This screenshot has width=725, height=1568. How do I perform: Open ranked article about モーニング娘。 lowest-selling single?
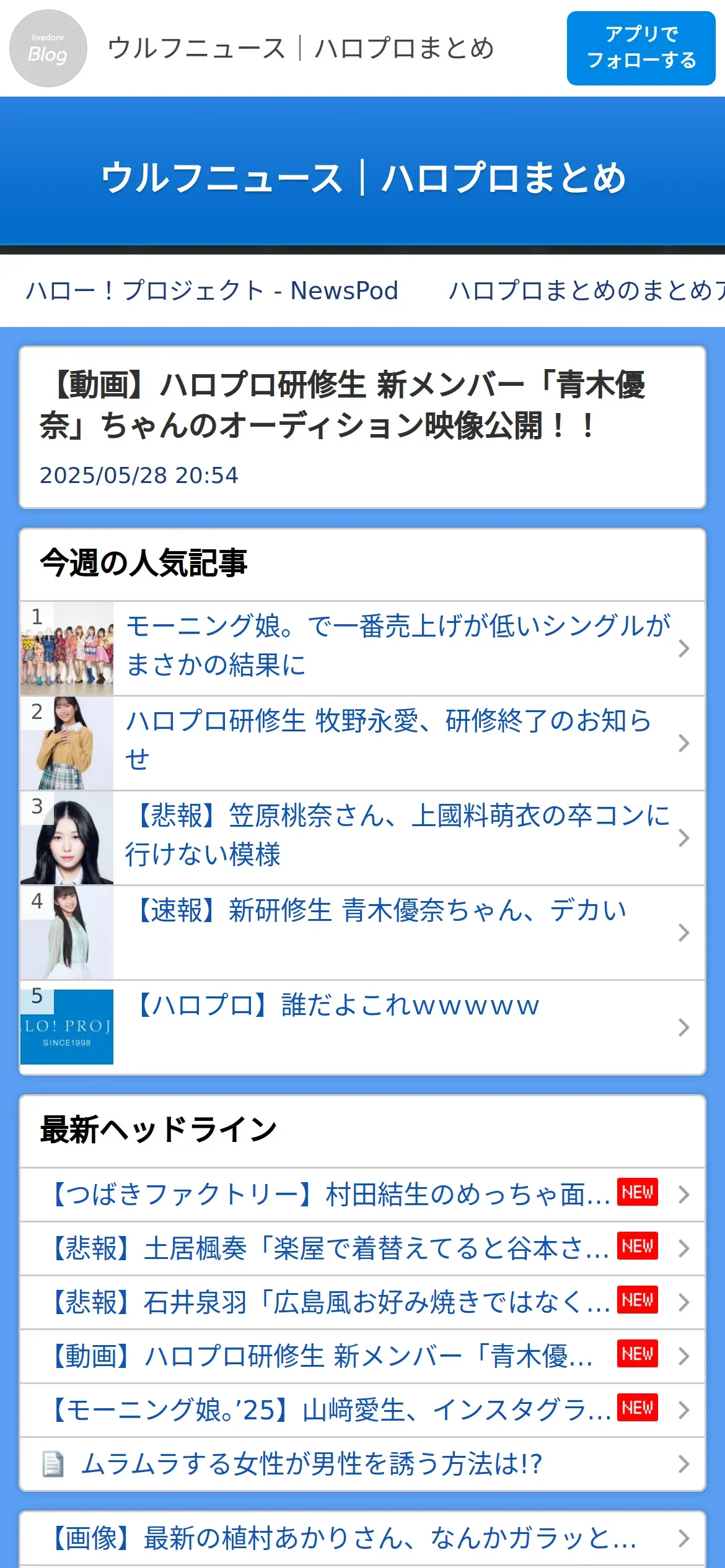pos(397,648)
